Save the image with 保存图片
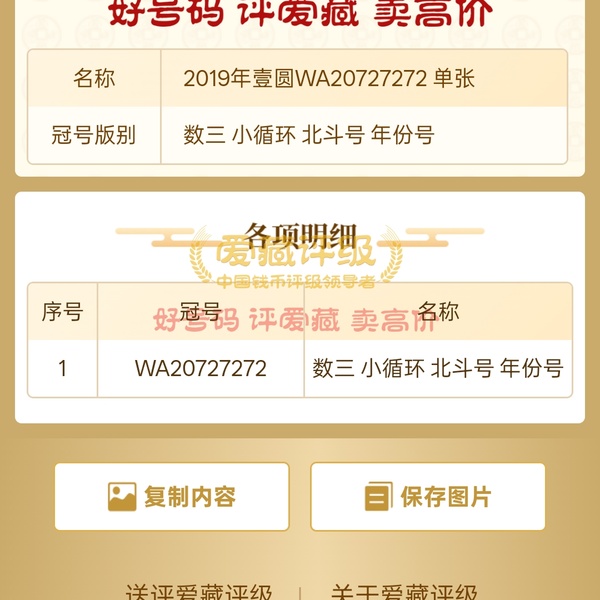This screenshot has height=600, width=600. (x=428, y=496)
